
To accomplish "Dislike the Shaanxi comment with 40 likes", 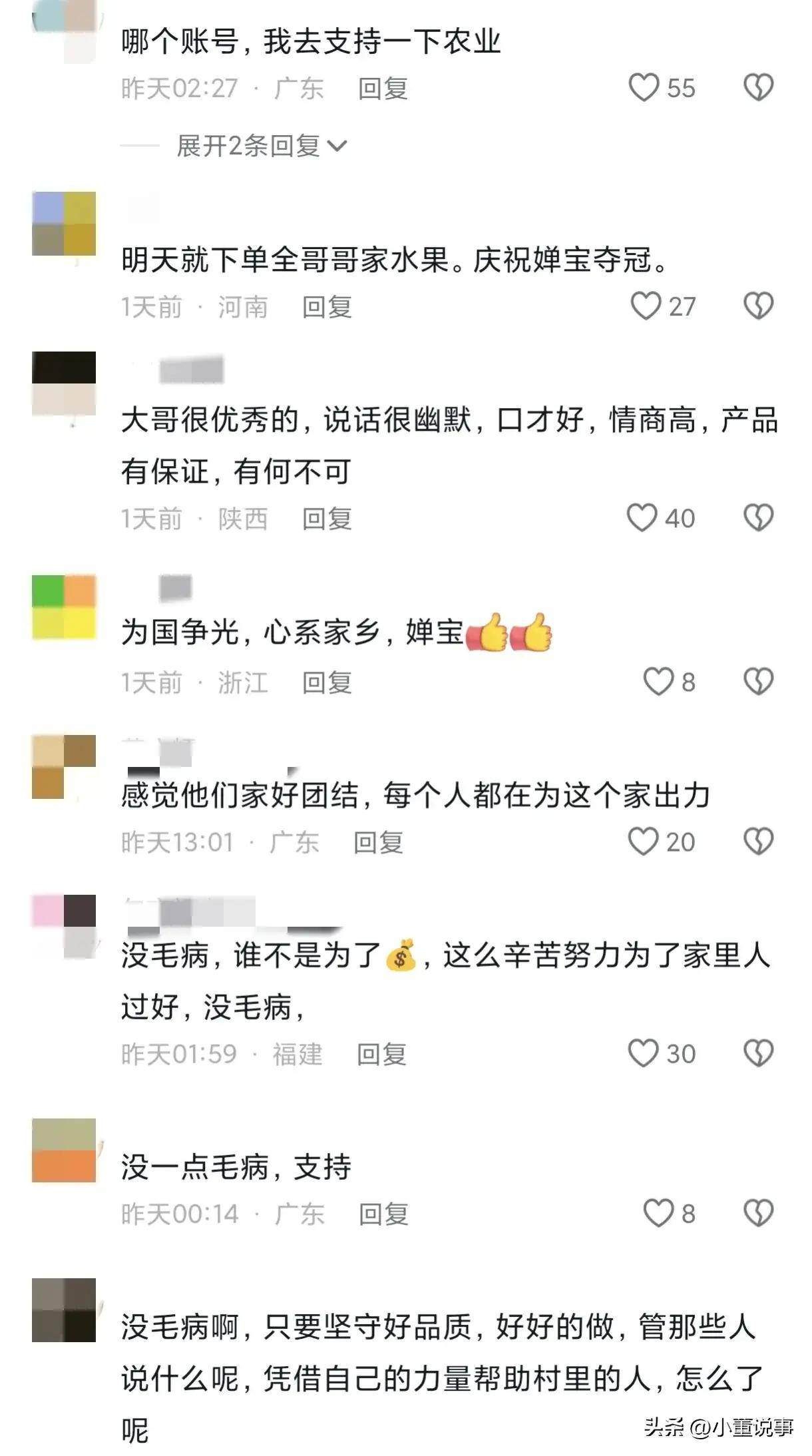I will tap(758, 518).
